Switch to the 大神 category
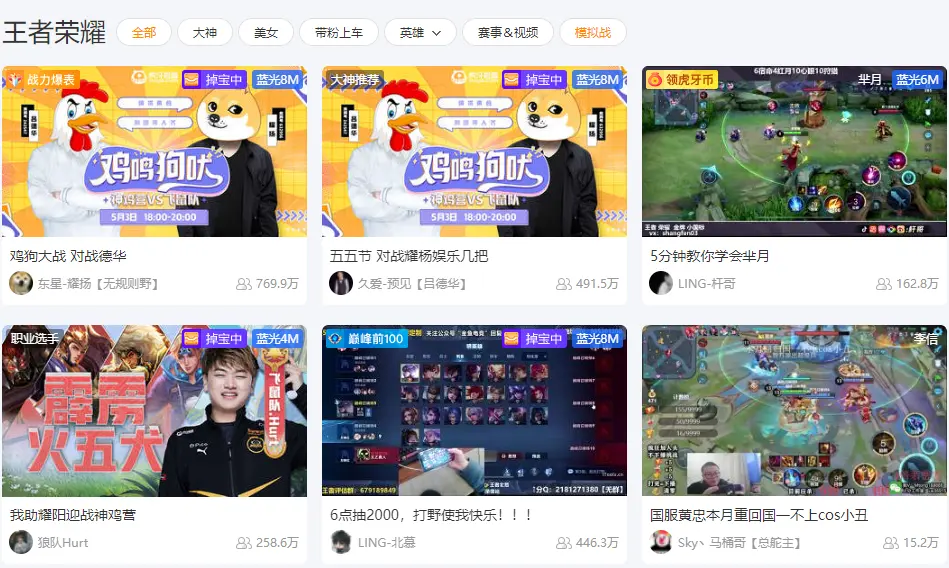 pyautogui.click(x=204, y=33)
